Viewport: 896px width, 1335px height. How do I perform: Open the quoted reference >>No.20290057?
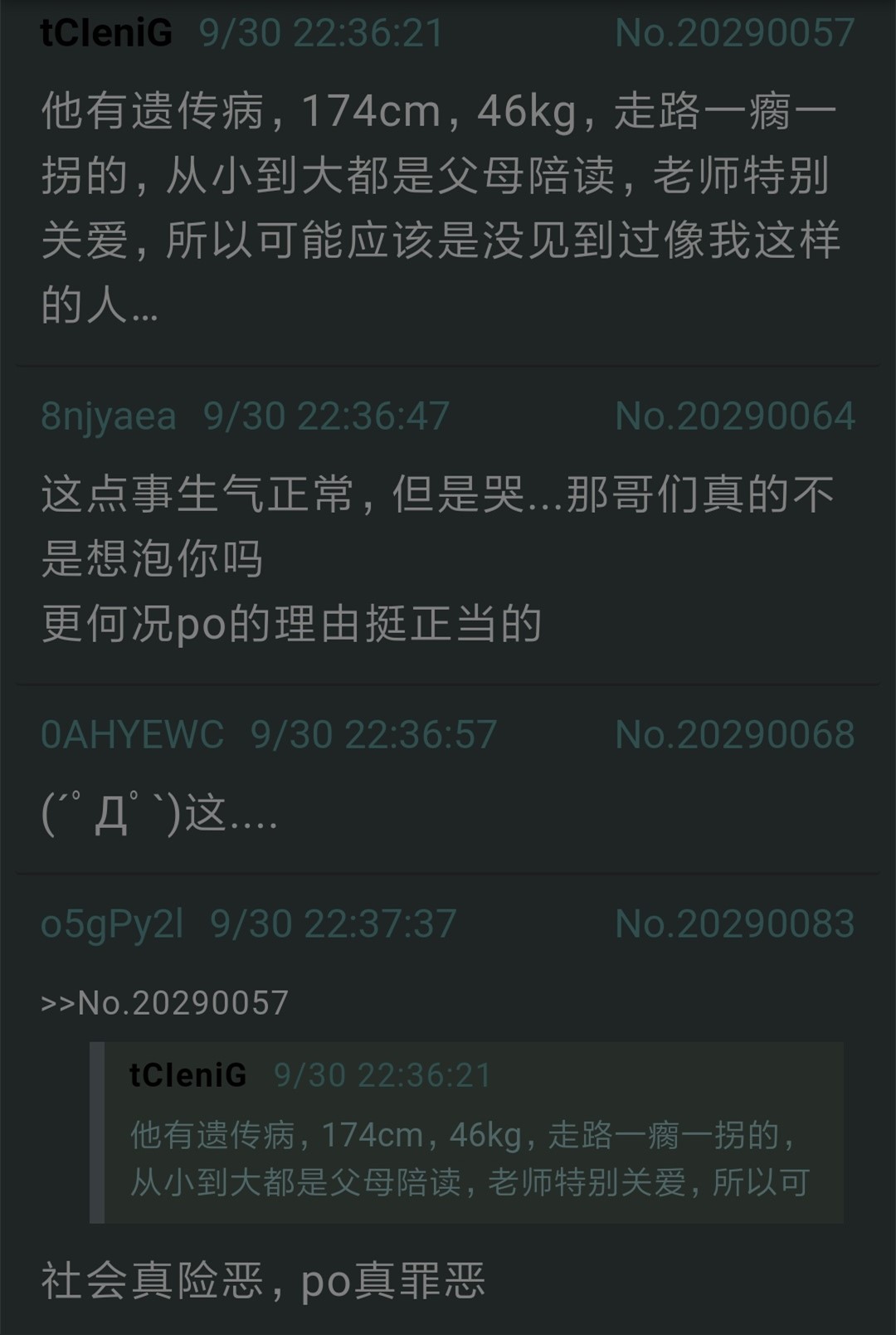(164, 1003)
